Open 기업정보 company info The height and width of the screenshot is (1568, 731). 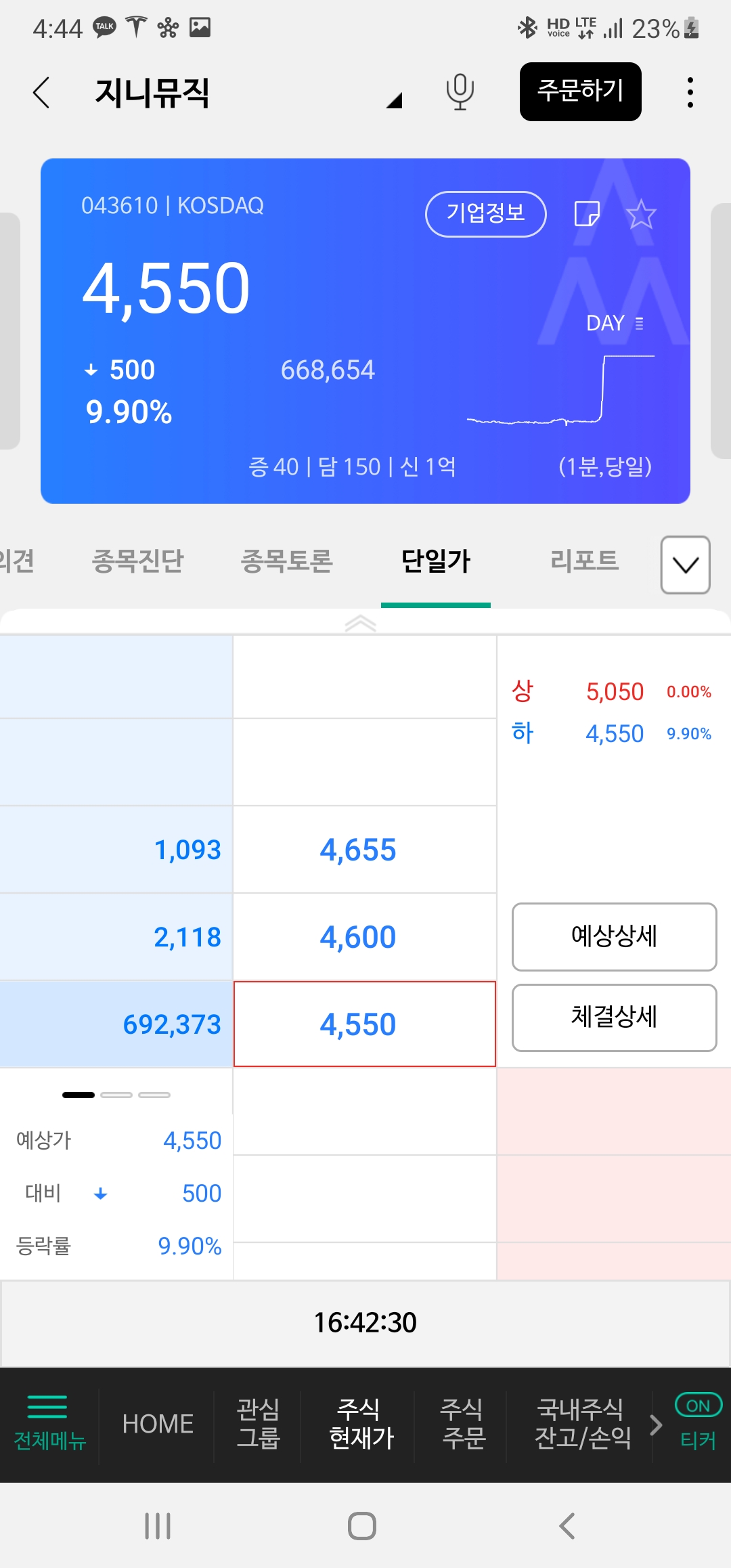(x=486, y=214)
